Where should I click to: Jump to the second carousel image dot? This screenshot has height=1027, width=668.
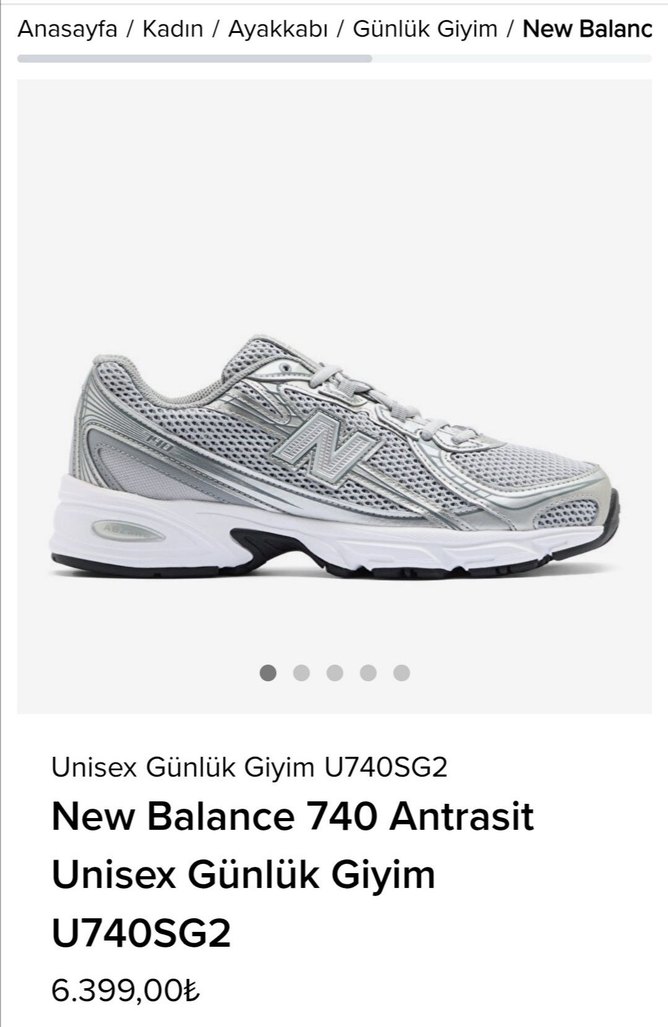(x=301, y=673)
